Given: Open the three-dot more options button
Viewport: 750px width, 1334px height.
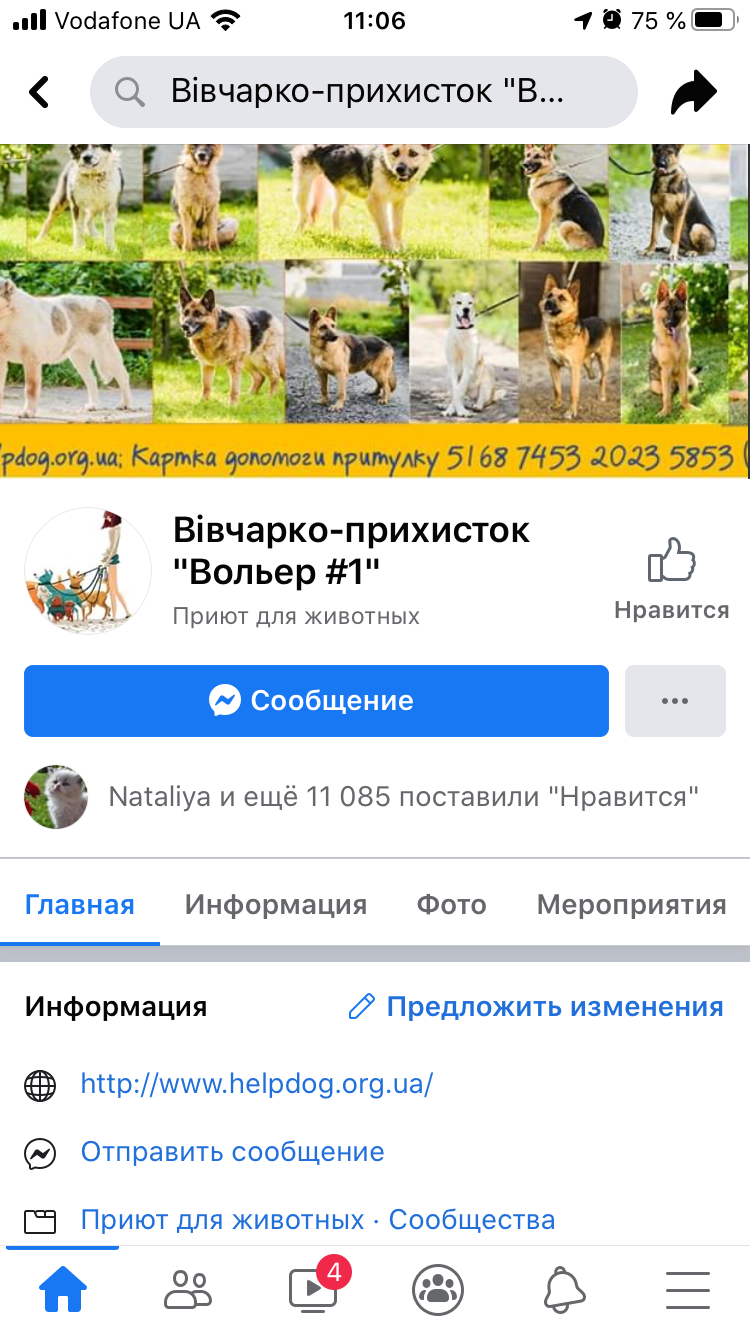Looking at the screenshot, I should [675, 700].
